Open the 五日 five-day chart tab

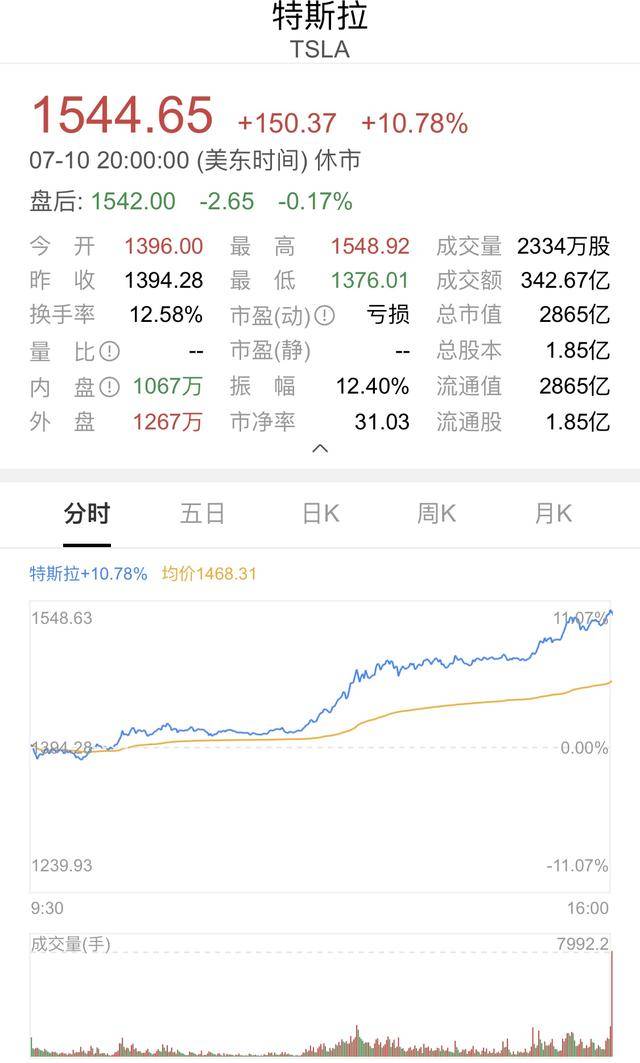(x=202, y=514)
